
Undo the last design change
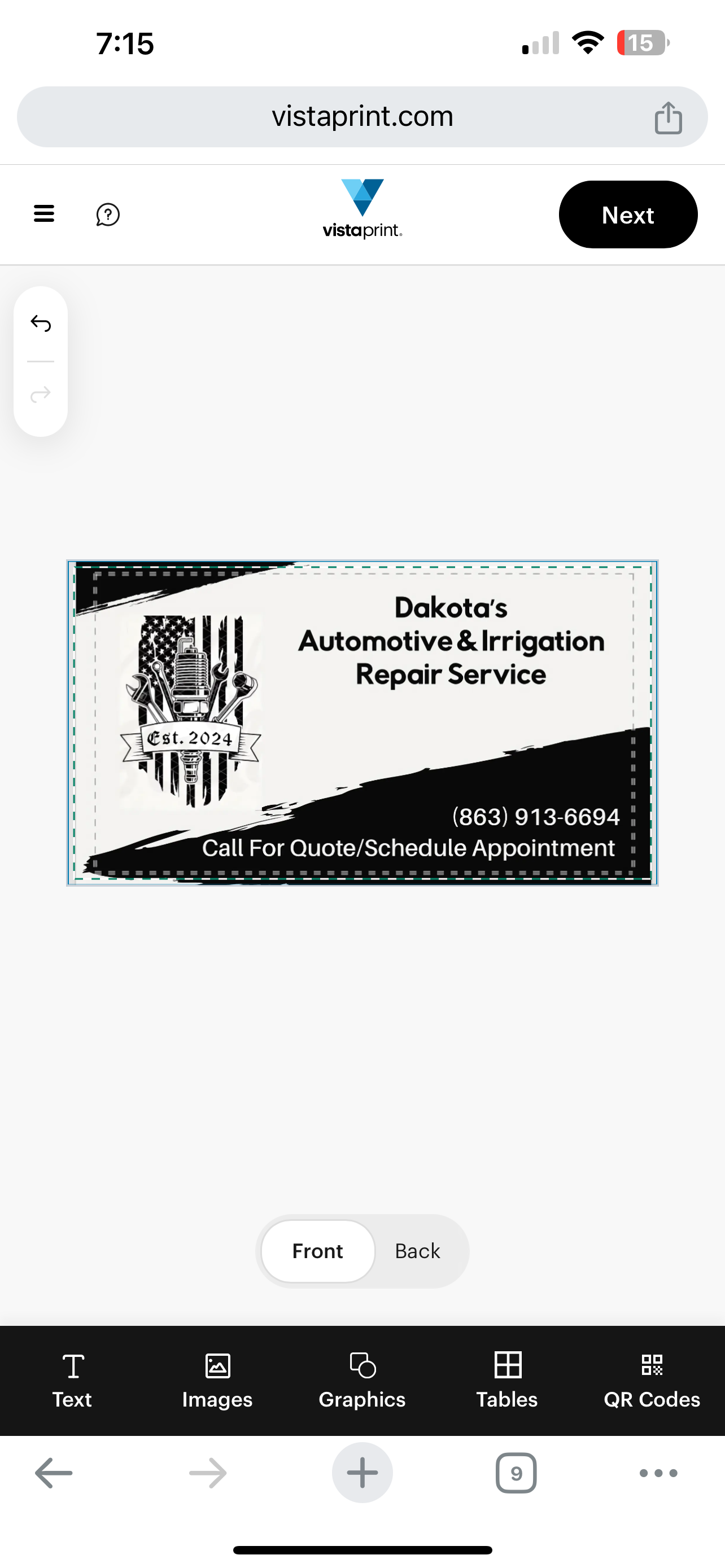tap(40, 324)
